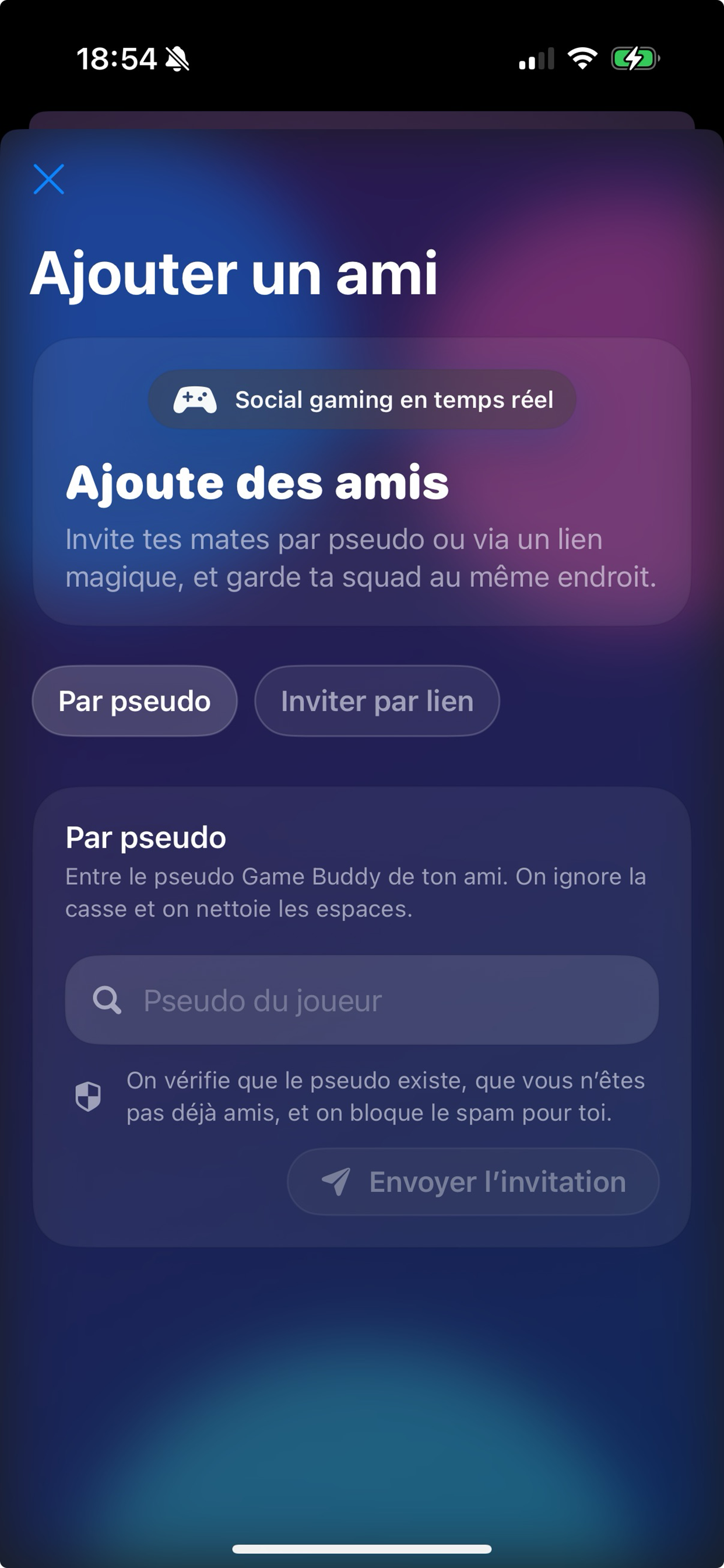Tap the Pseudo du joueur input field
The height and width of the screenshot is (1568, 724).
[362, 1000]
